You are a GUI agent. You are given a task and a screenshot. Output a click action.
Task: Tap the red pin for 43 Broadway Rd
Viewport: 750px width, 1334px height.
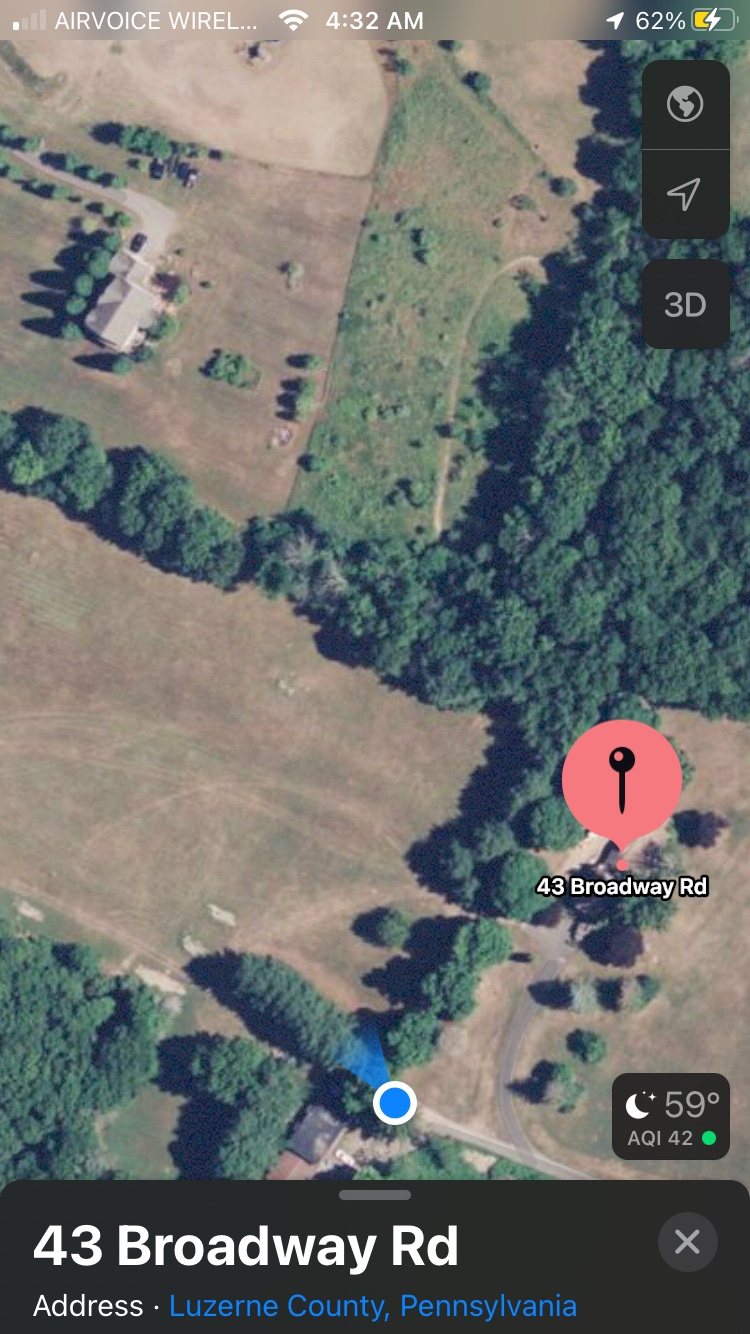point(622,780)
